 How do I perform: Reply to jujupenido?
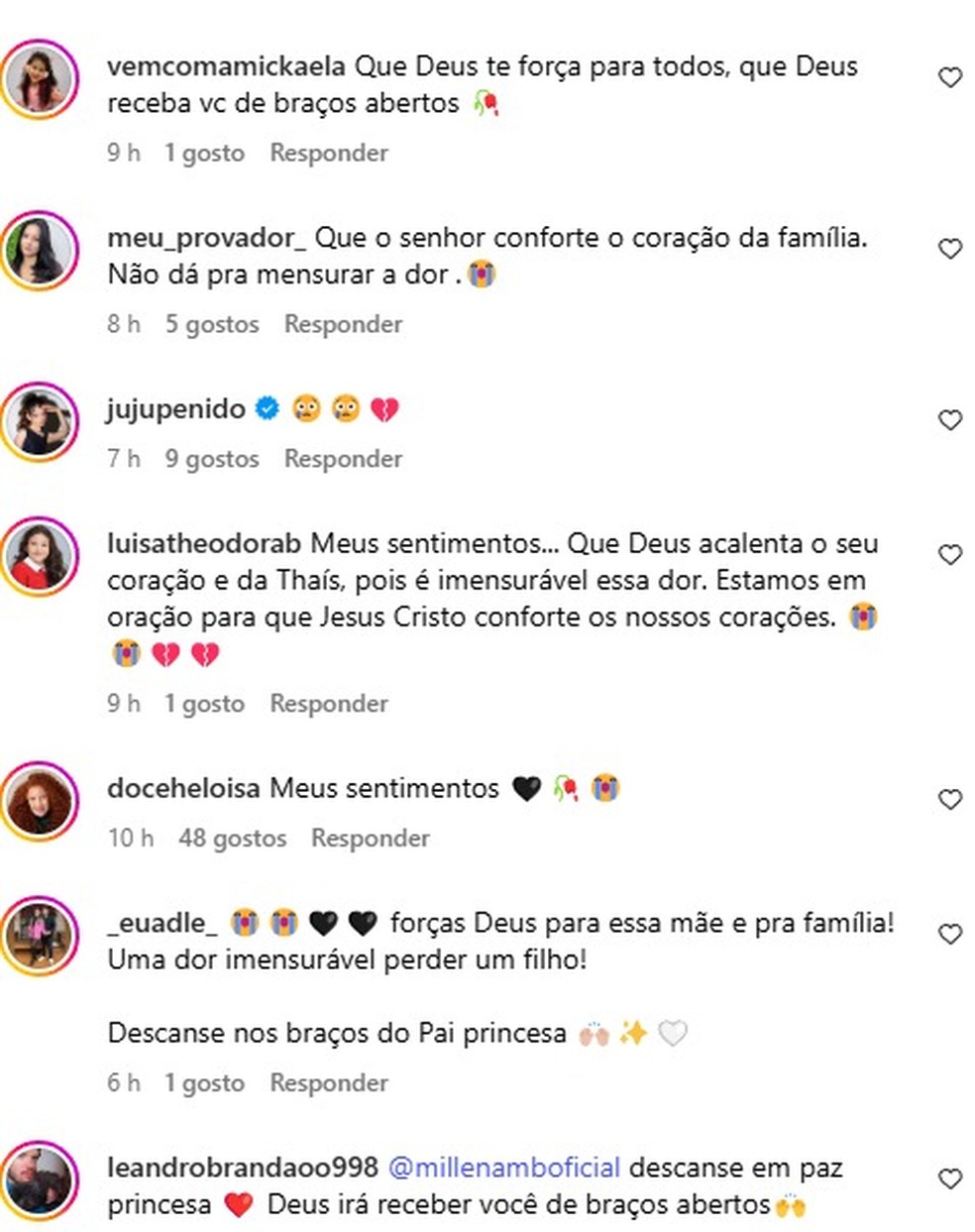[x=343, y=459]
